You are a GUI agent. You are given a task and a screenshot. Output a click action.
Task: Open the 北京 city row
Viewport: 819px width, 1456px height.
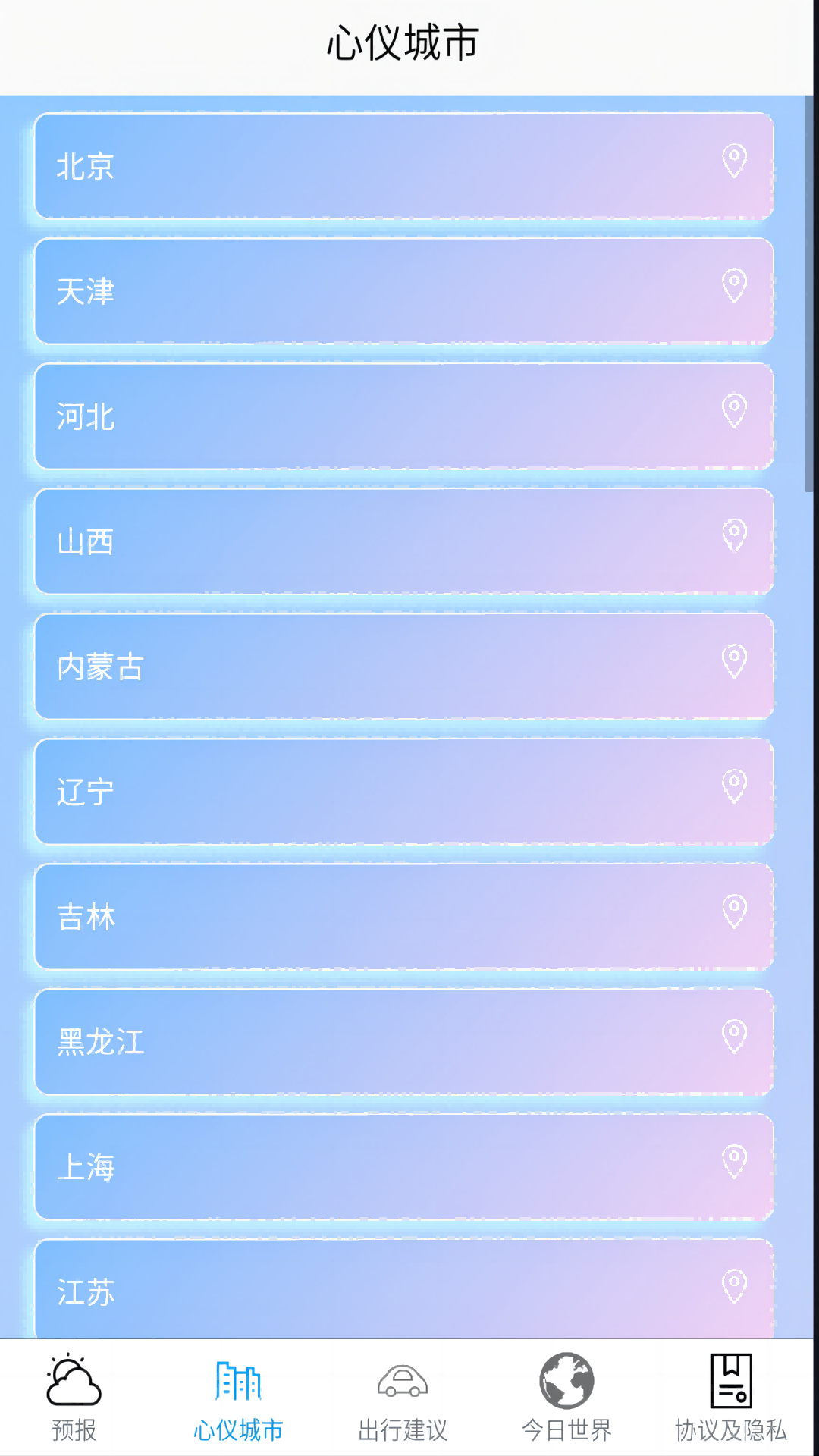tap(404, 166)
